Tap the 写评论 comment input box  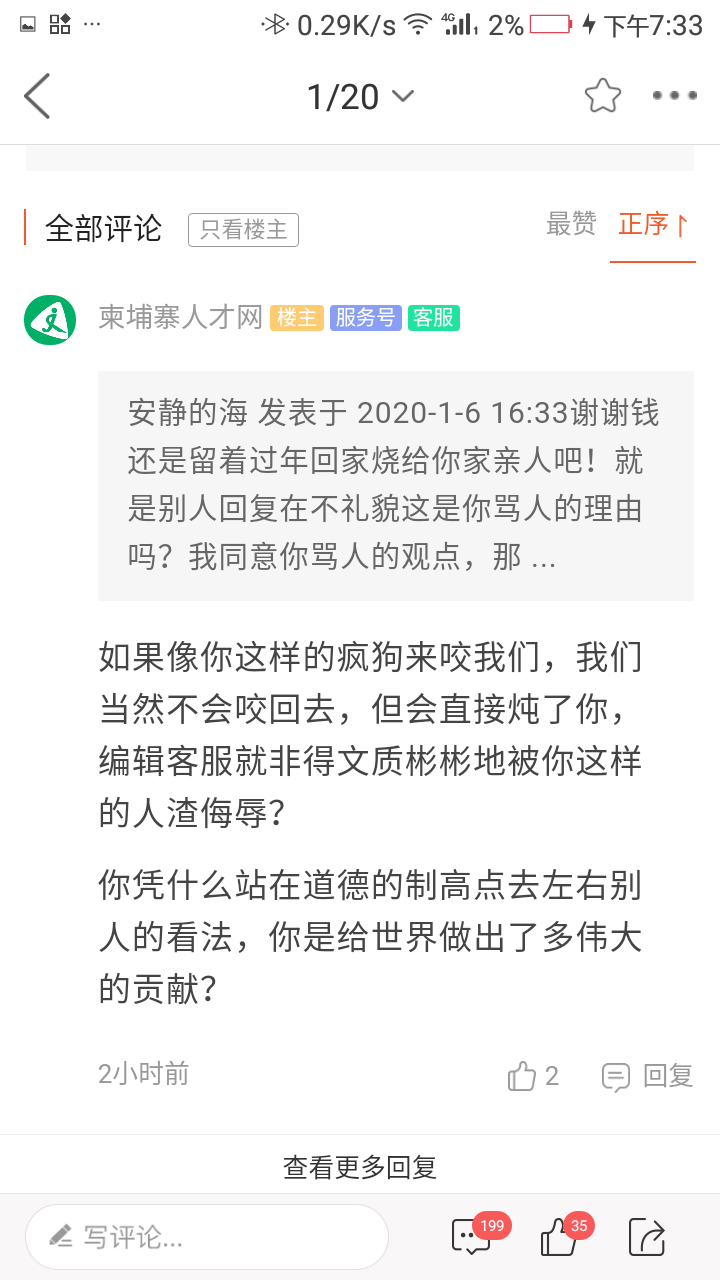click(x=207, y=1237)
